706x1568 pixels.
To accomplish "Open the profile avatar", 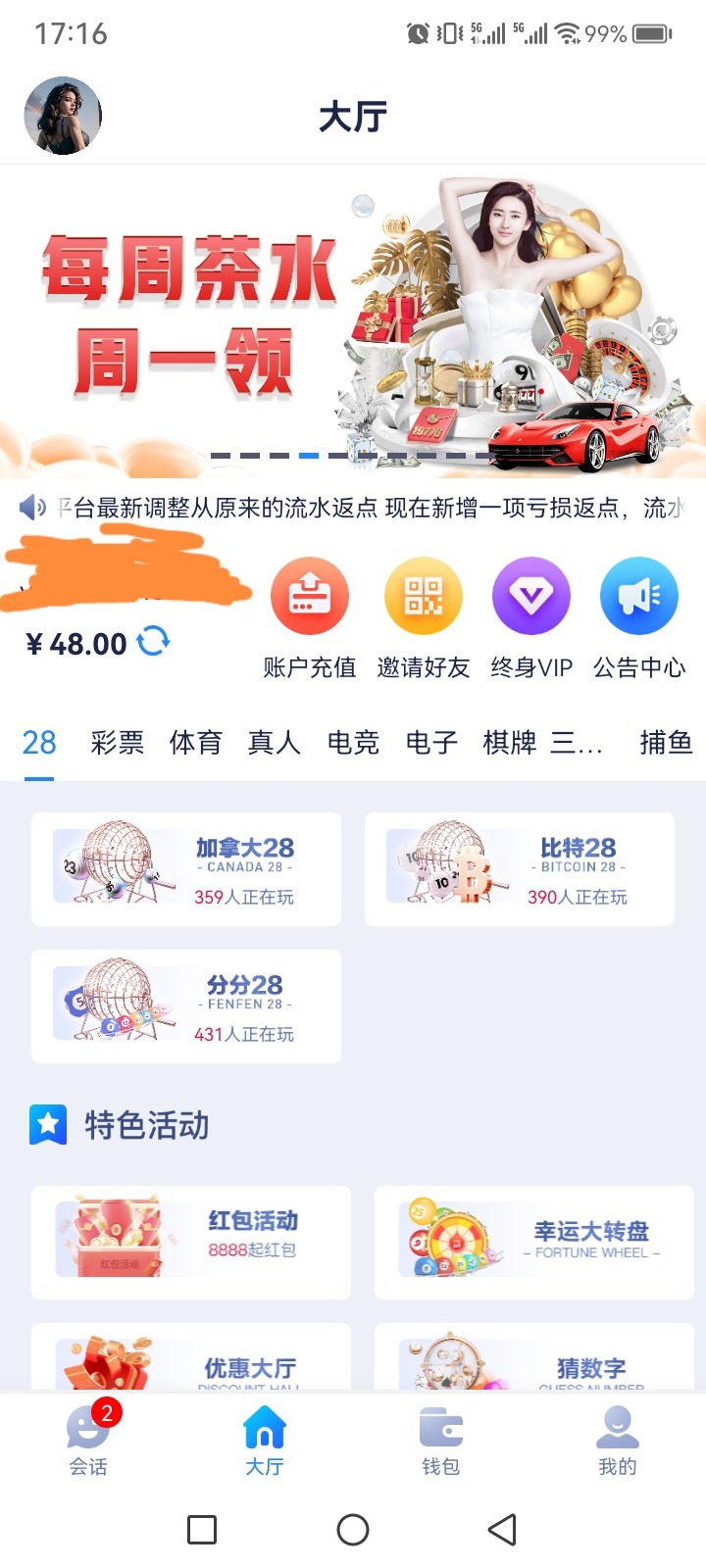I will [x=63, y=117].
